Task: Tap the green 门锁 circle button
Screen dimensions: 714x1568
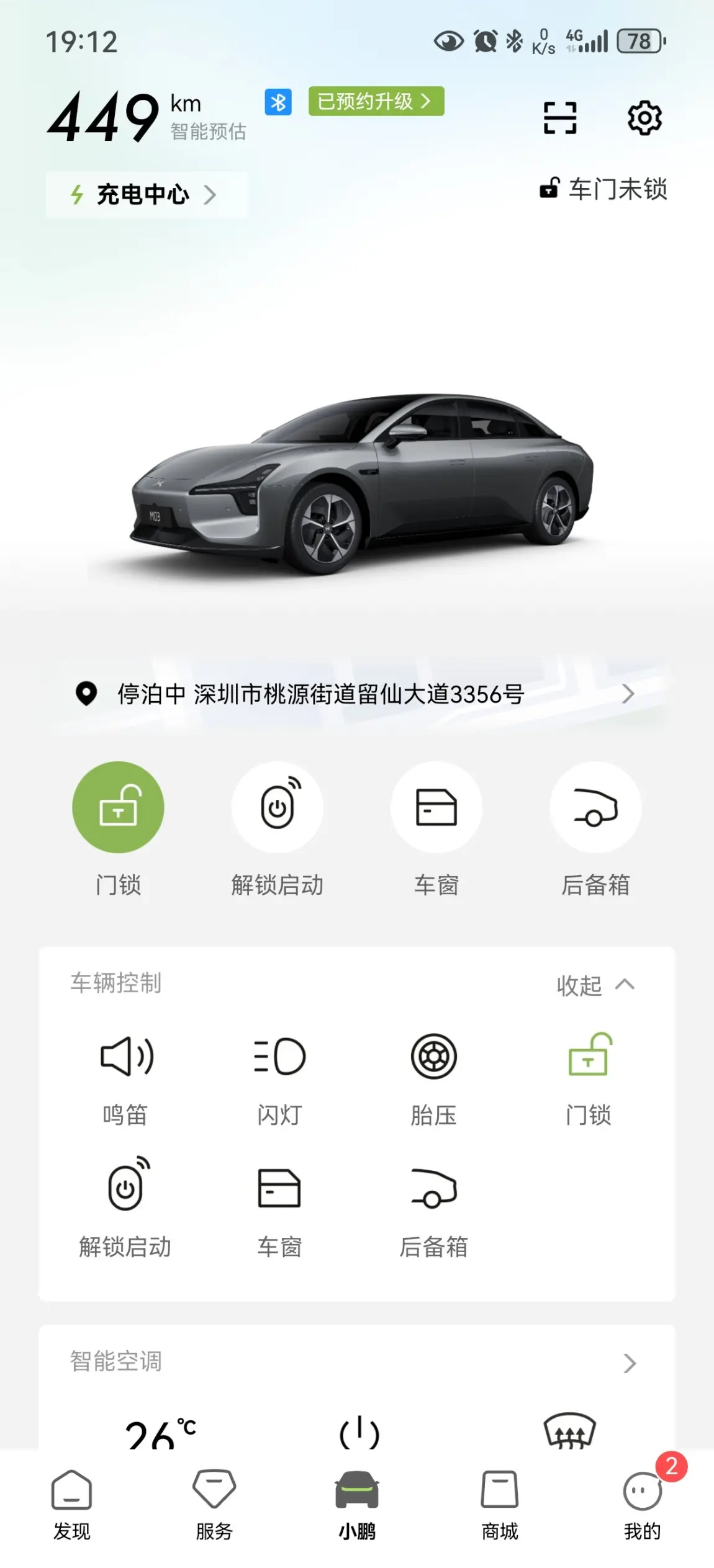Action: [118, 807]
